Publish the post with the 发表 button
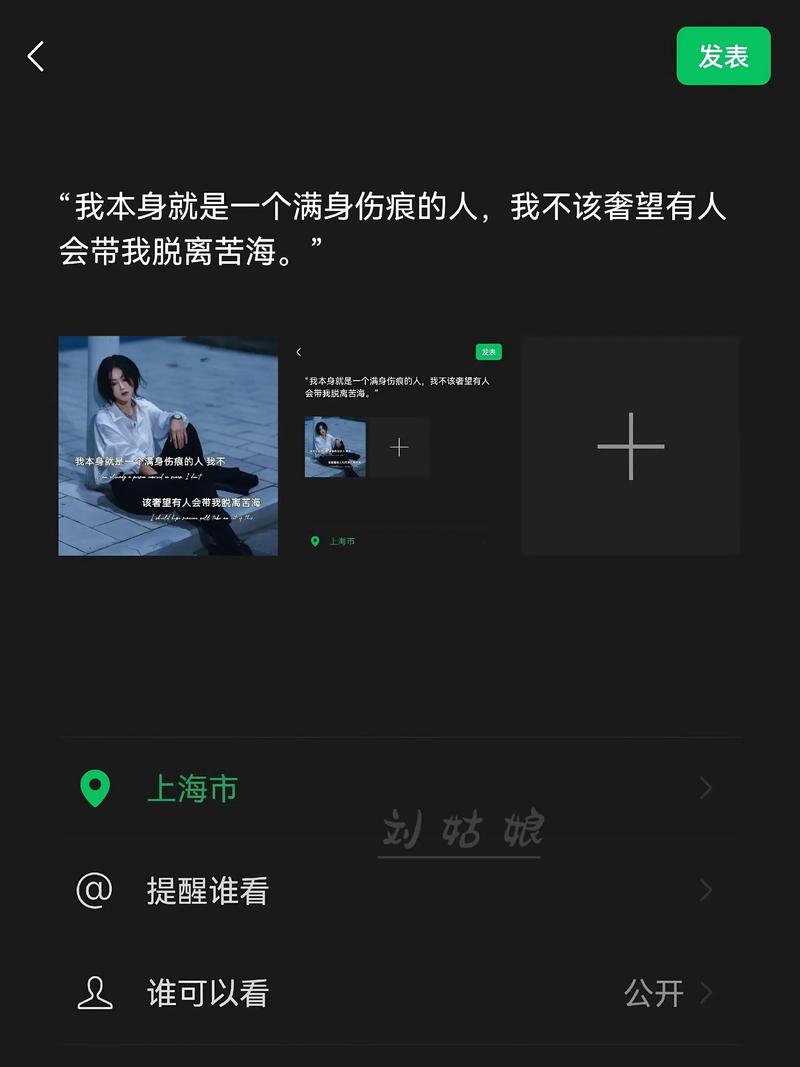 [723, 56]
